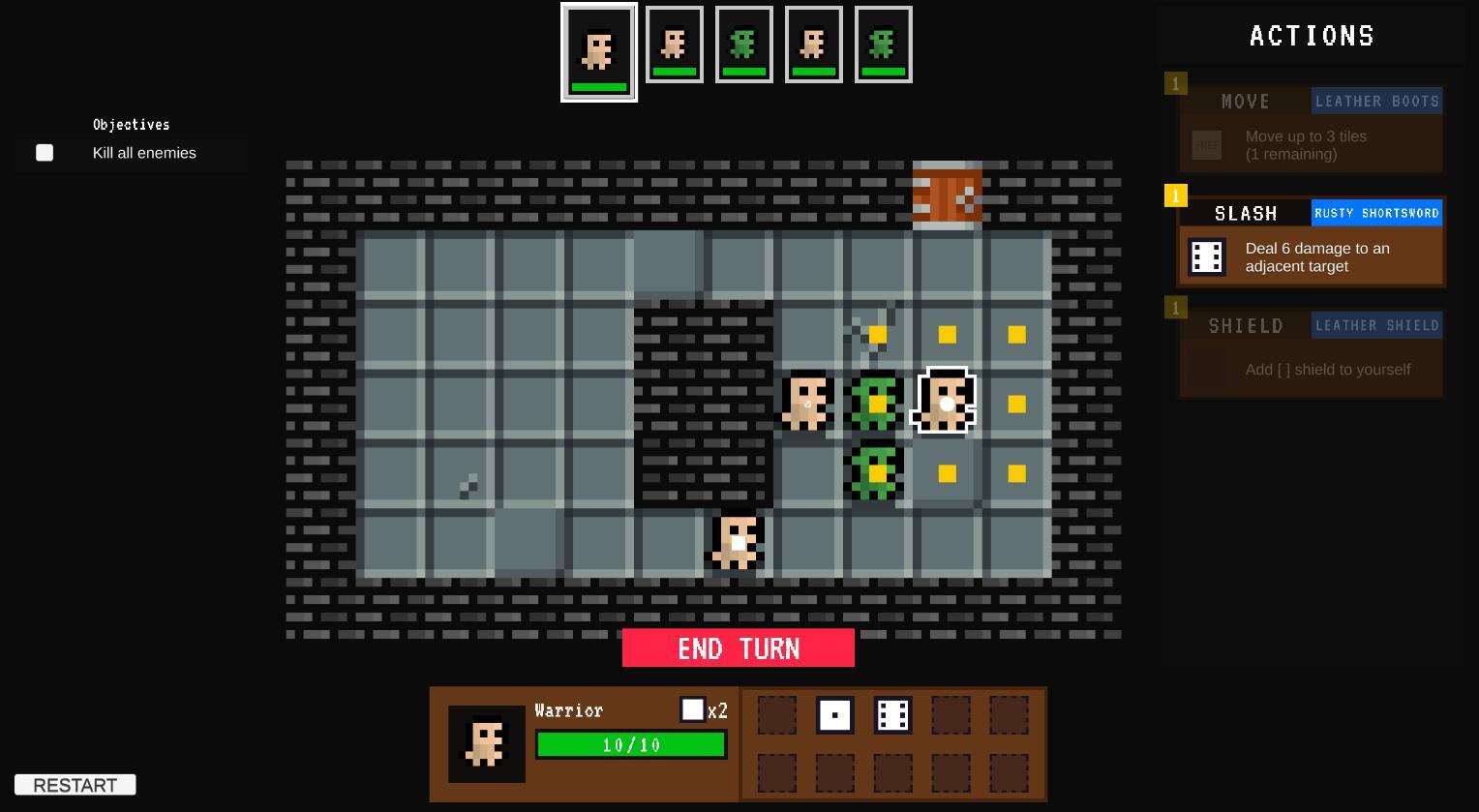This screenshot has width=1479, height=812.
Task: Restart the level
Action: click(75, 785)
